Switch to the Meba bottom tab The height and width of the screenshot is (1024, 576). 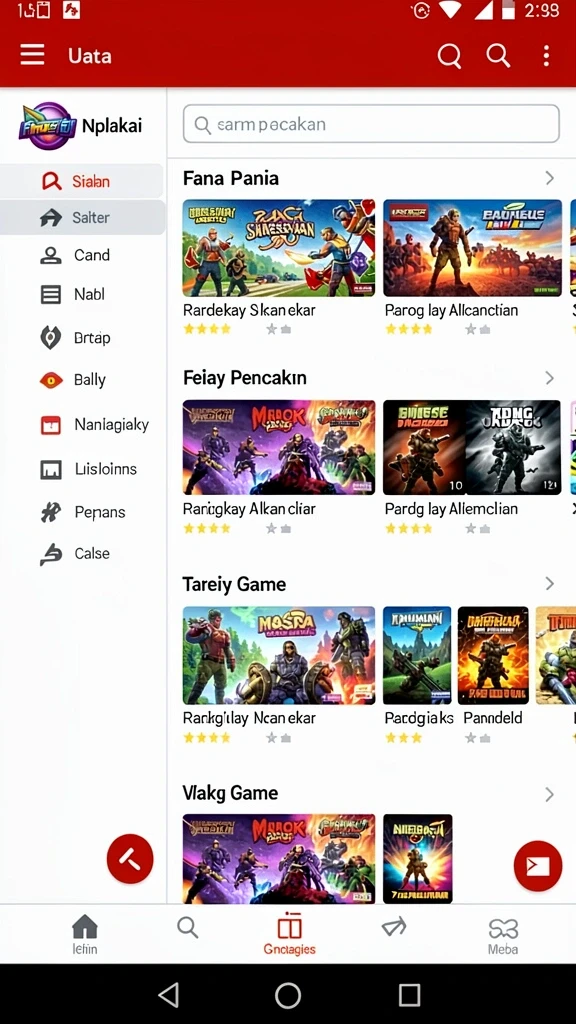click(x=503, y=935)
